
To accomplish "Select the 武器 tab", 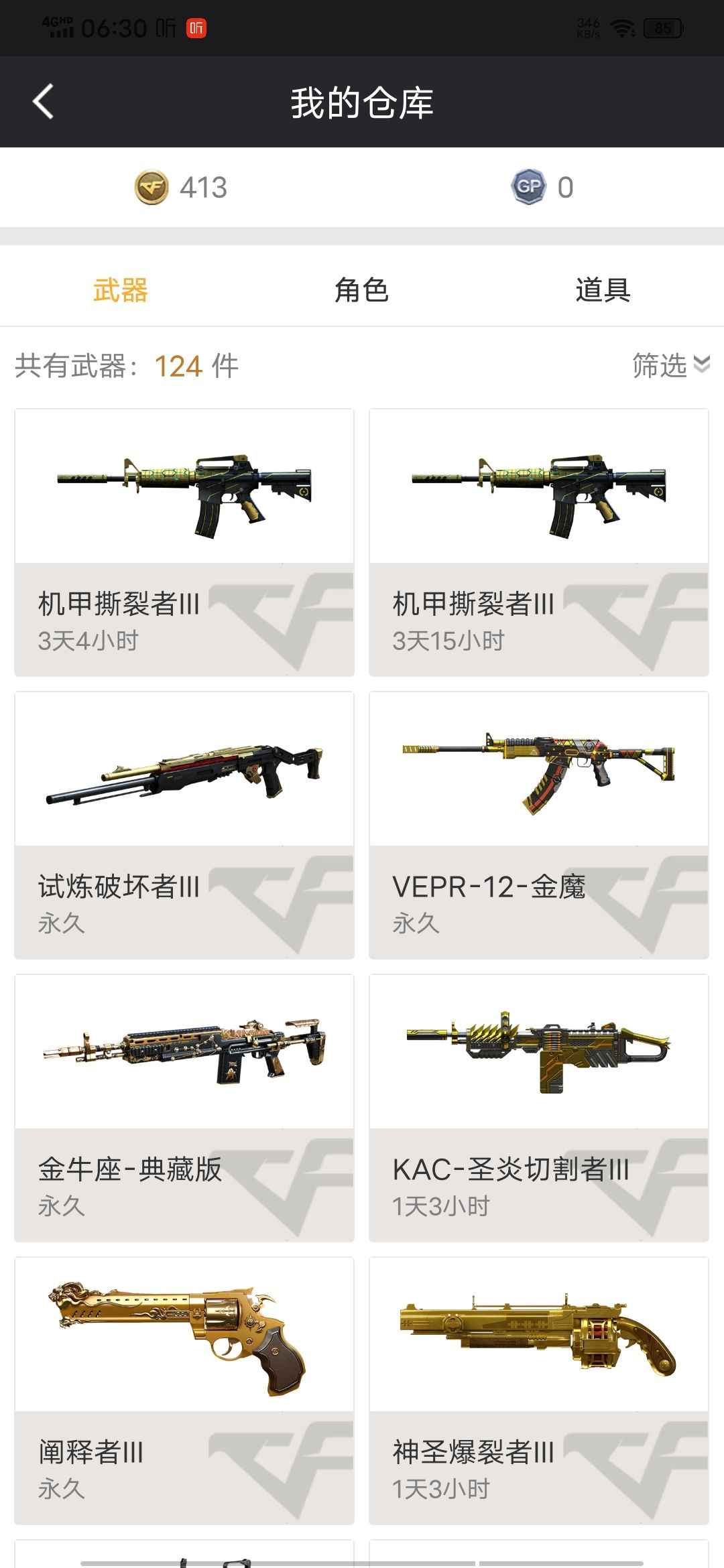I will point(121,290).
